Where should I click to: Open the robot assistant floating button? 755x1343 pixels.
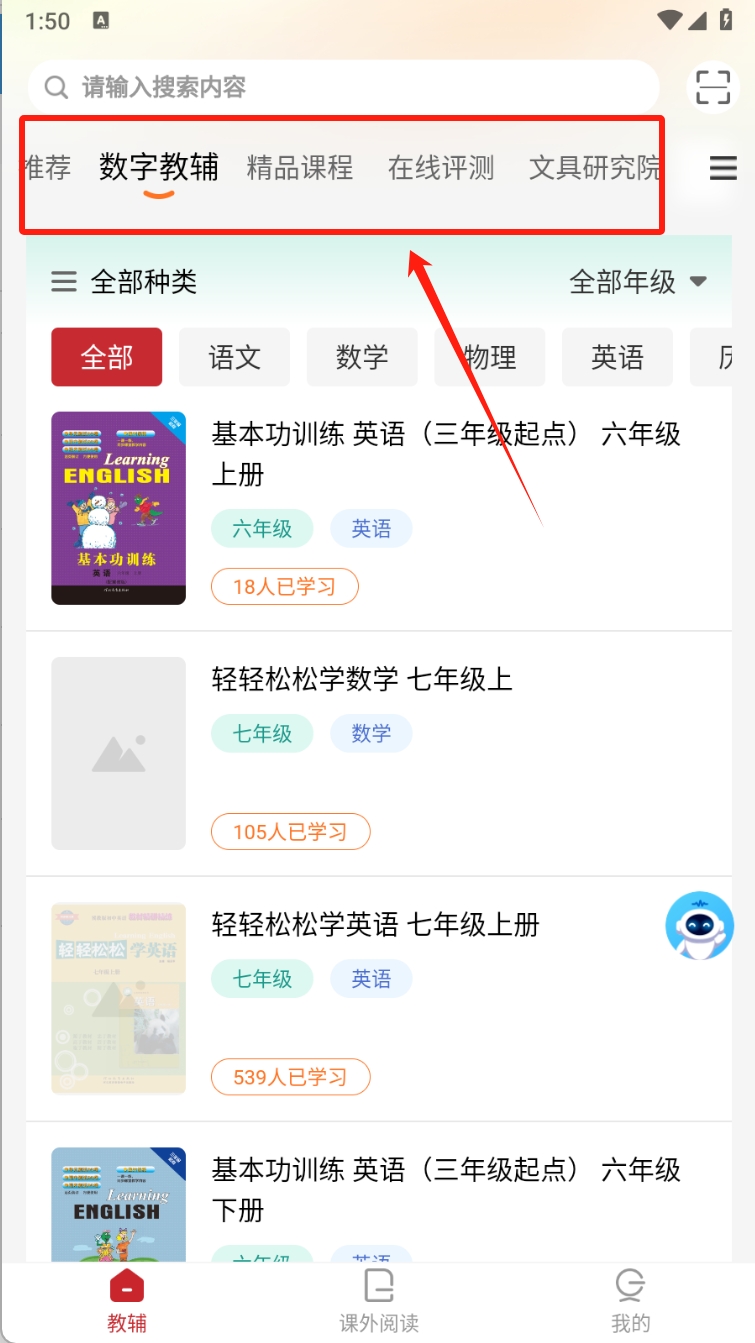(x=699, y=926)
